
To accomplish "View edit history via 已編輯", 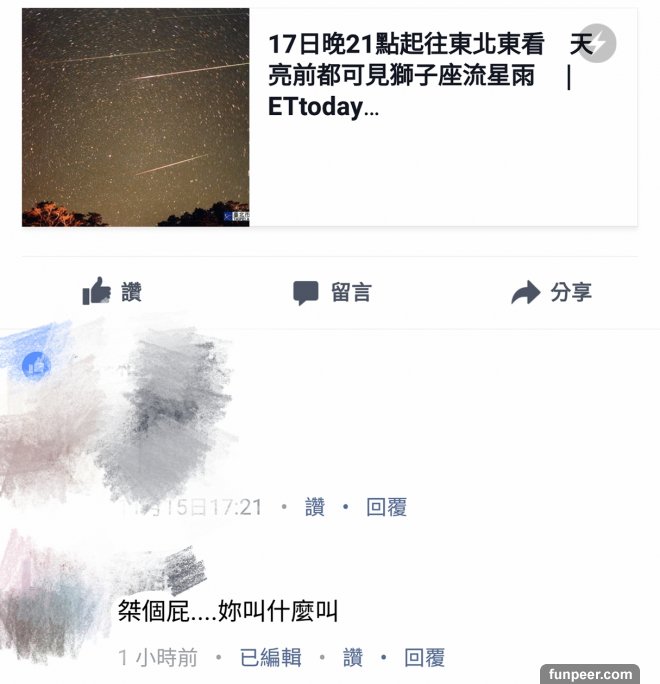I will point(270,657).
